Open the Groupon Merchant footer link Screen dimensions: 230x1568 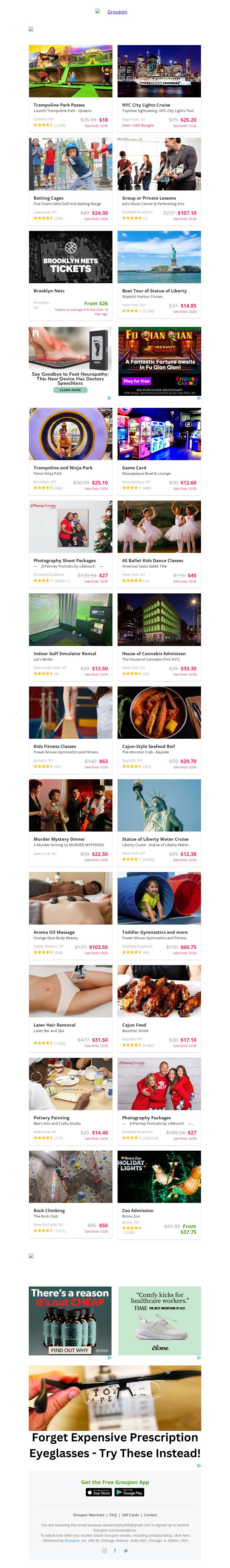tap(89, 1515)
